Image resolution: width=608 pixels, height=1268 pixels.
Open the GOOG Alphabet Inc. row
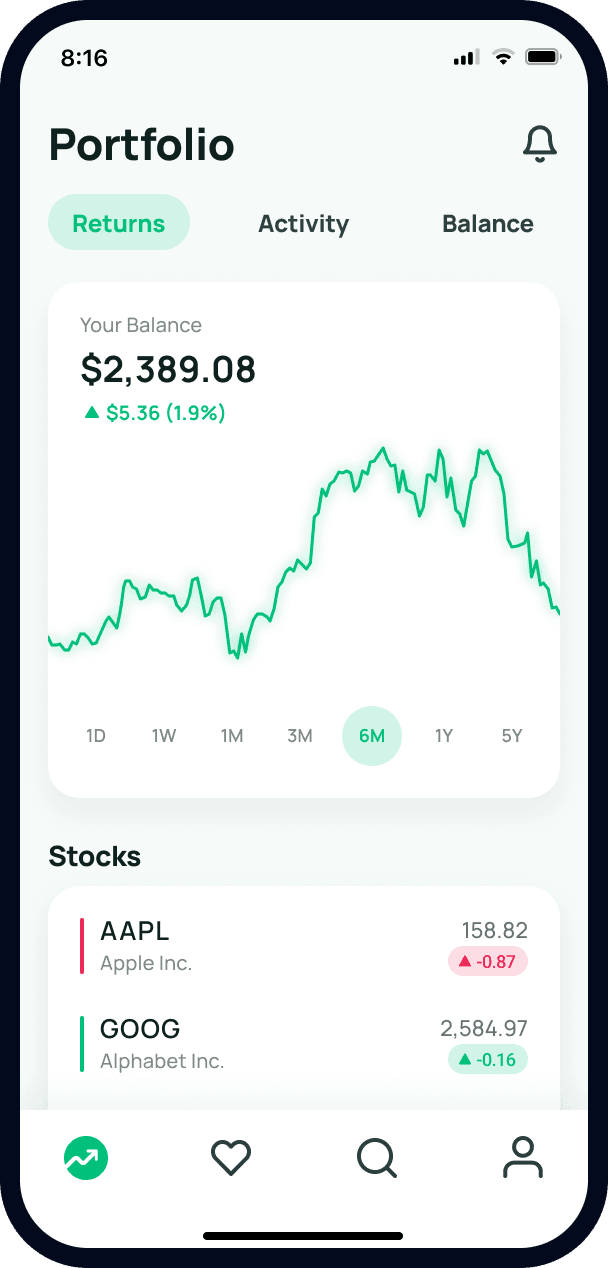point(304,1043)
